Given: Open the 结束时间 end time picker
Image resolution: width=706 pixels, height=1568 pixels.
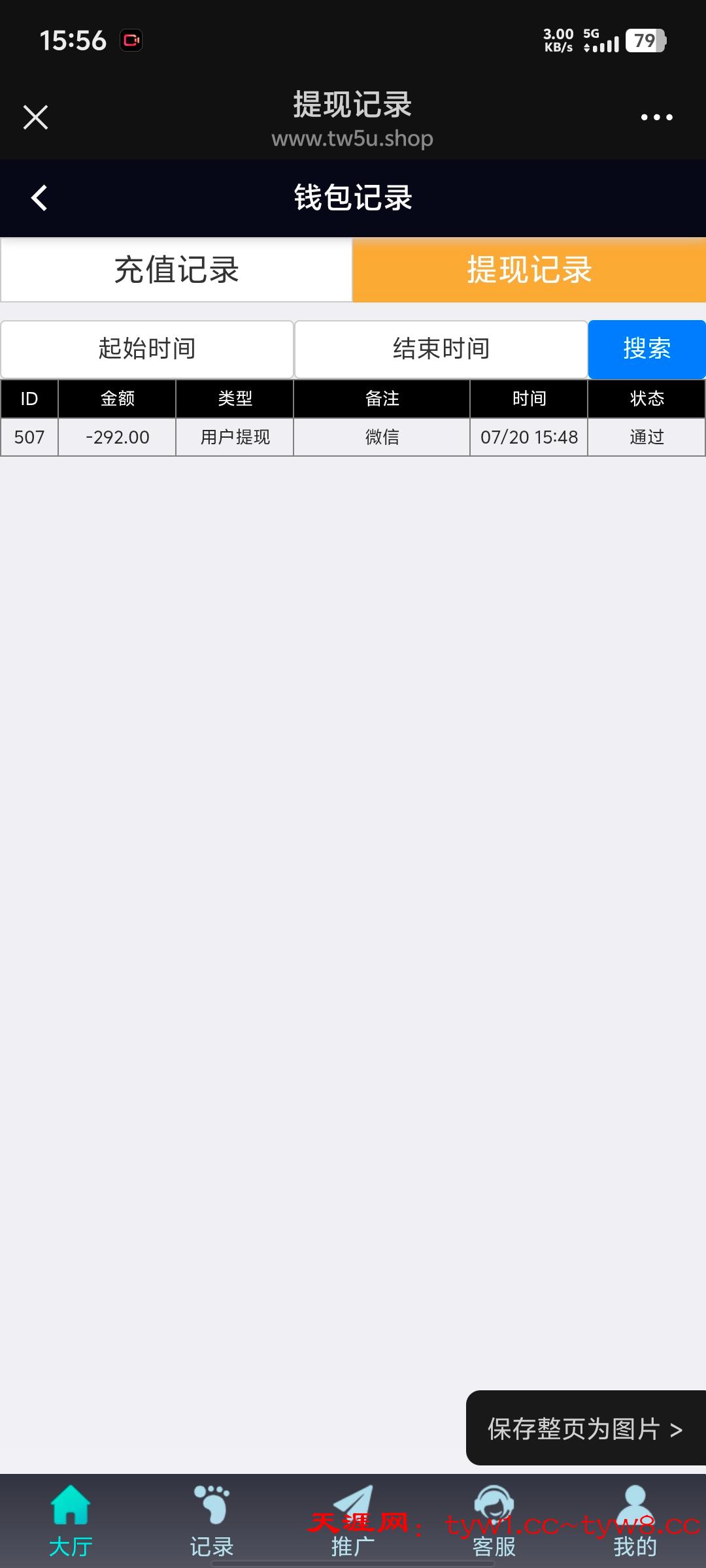Looking at the screenshot, I should 441,349.
